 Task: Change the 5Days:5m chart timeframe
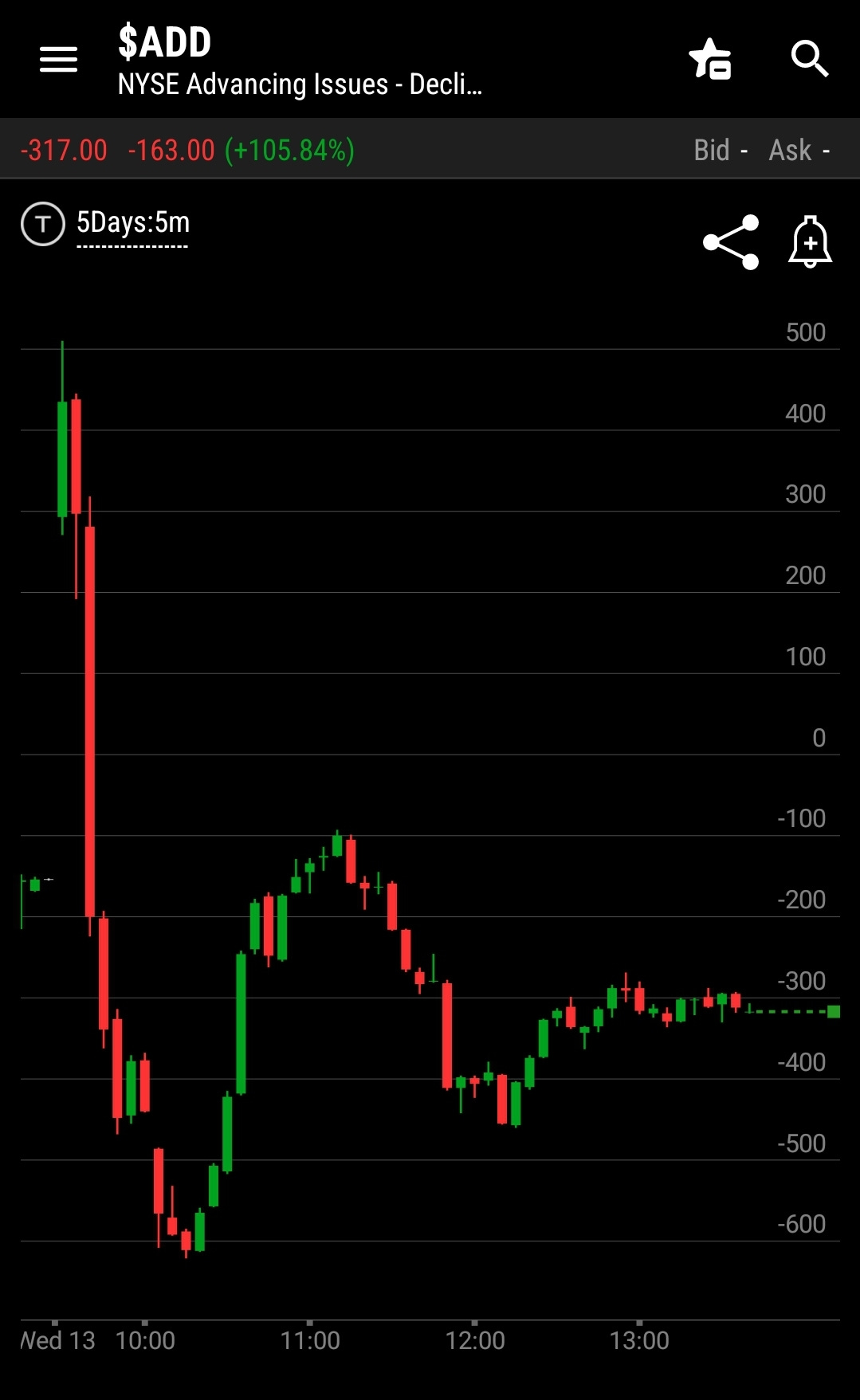(x=133, y=224)
